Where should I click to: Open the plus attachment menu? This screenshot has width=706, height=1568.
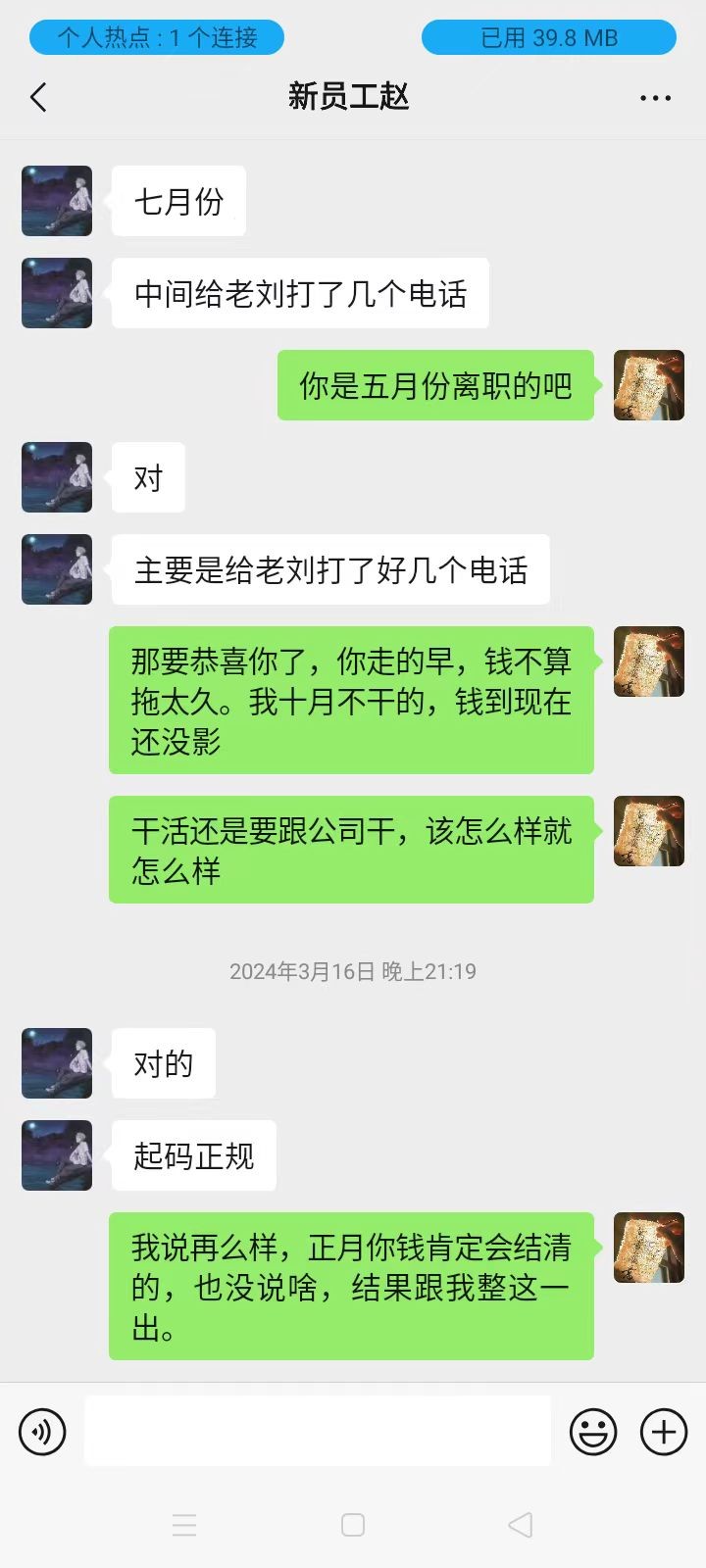pyautogui.click(x=664, y=1432)
